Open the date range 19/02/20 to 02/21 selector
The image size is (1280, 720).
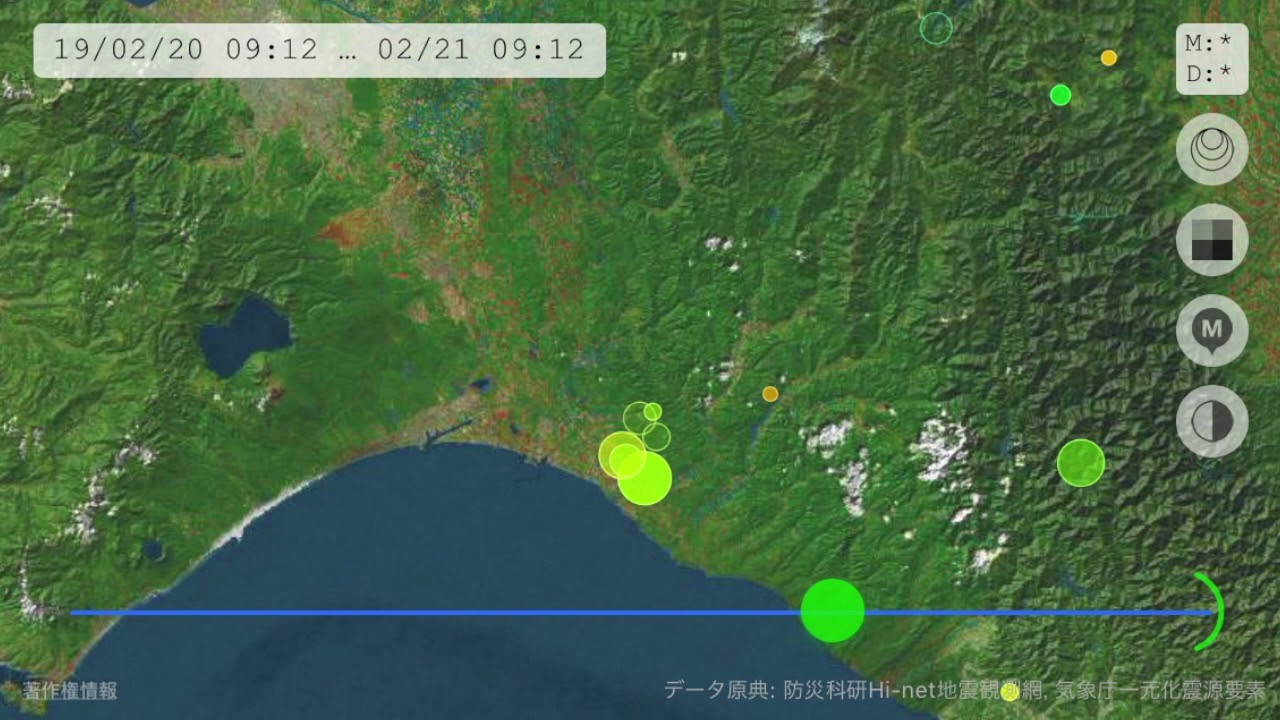click(319, 50)
